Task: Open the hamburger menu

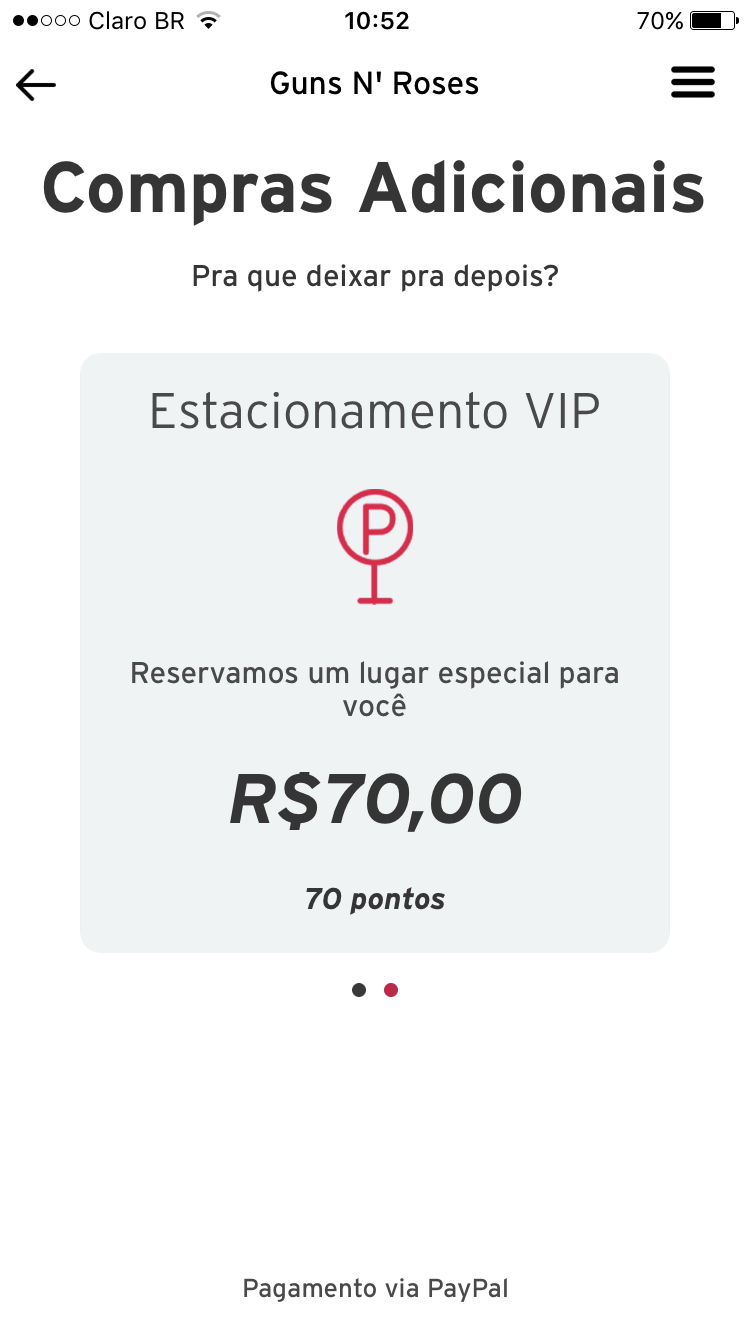Action: [693, 82]
